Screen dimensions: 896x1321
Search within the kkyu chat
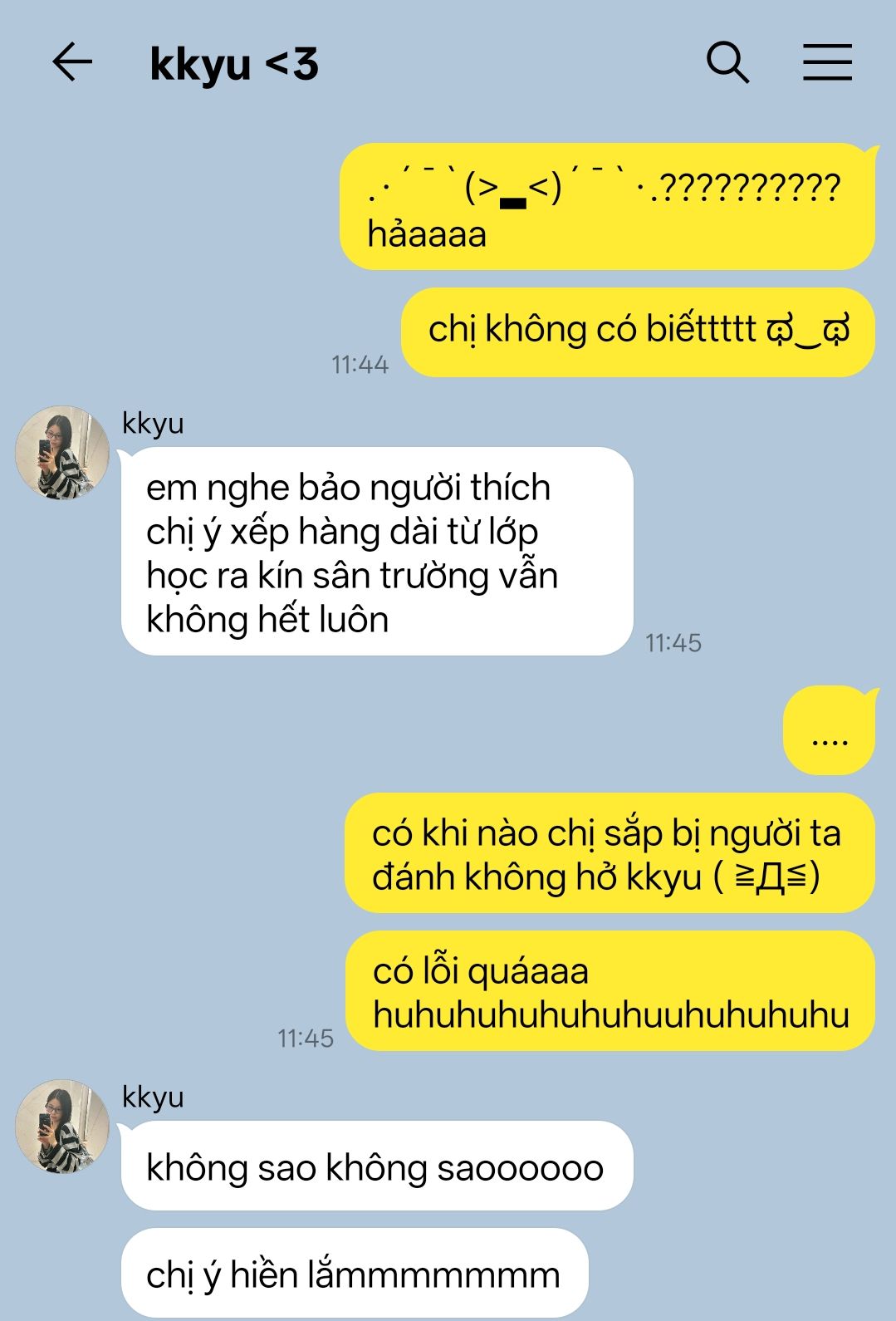pyautogui.click(x=727, y=63)
